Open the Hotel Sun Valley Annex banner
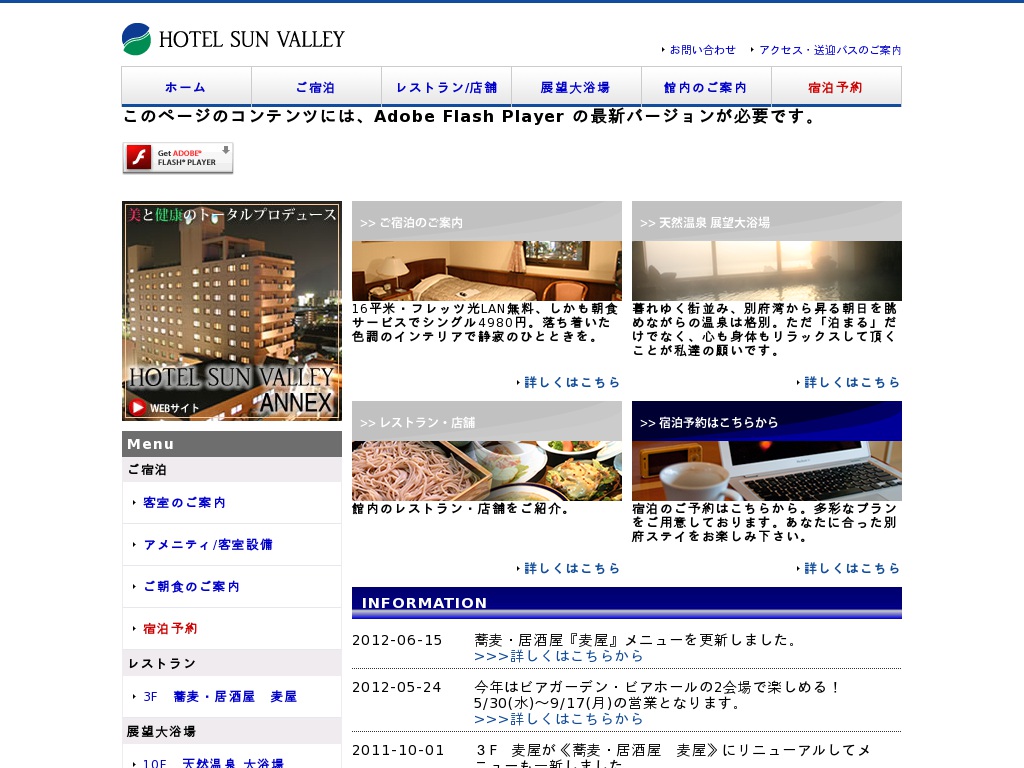The width and height of the screenshot is (1024, 768). [232, 310]
